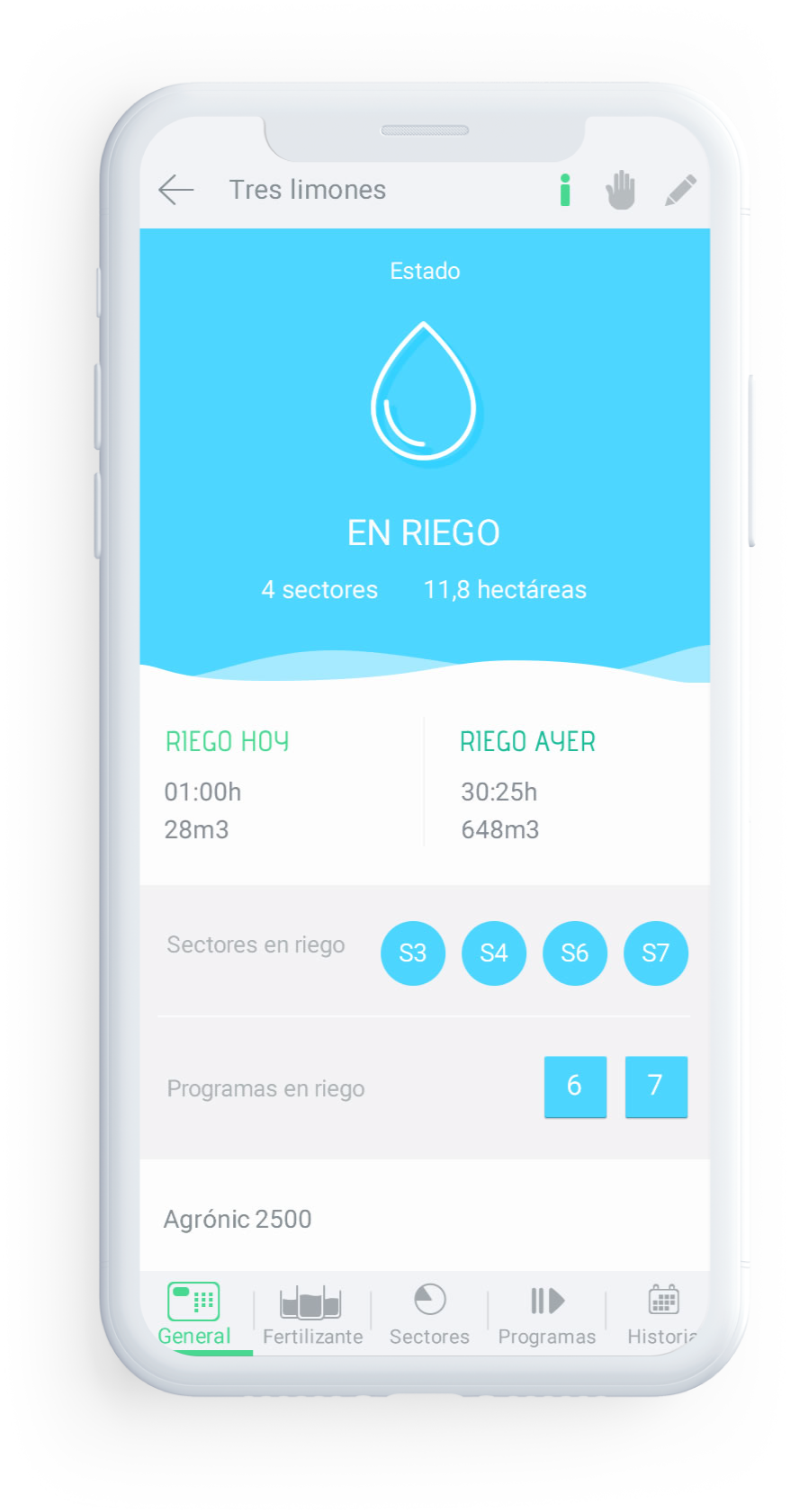Select sector S6

[575, 953]
